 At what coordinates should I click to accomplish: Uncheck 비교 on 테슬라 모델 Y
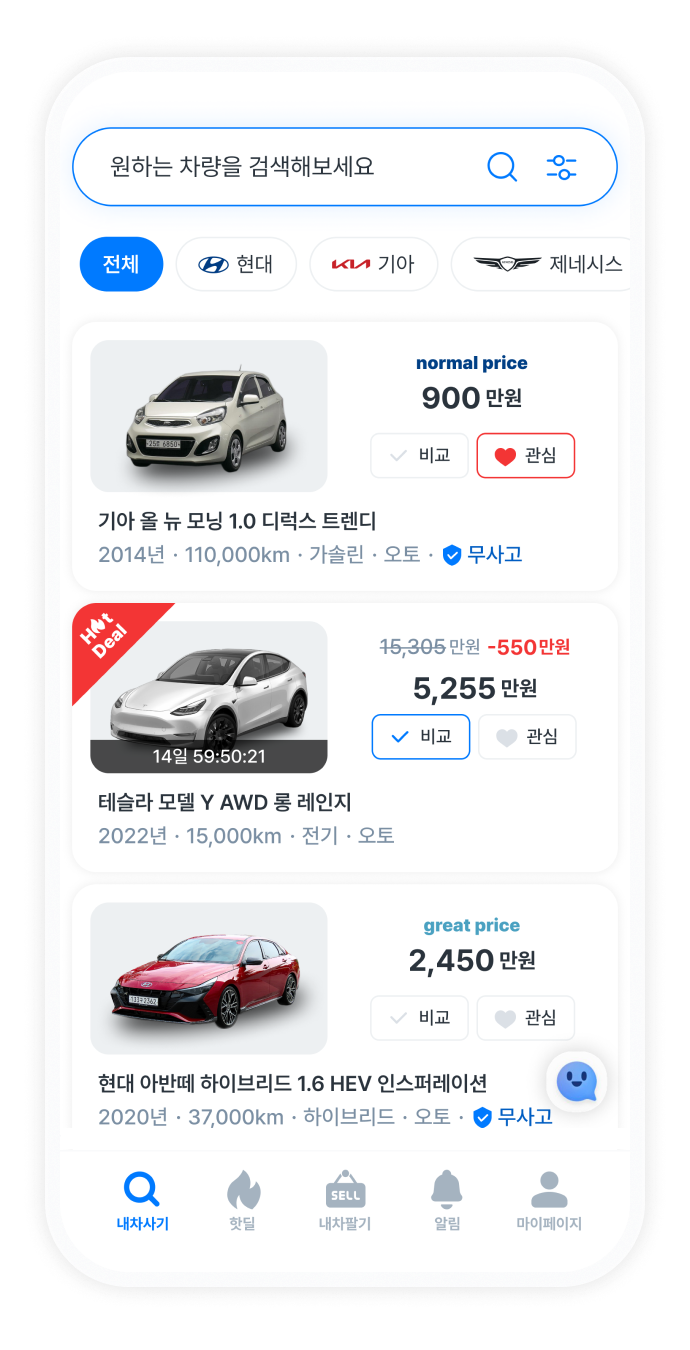click(421, 737)
